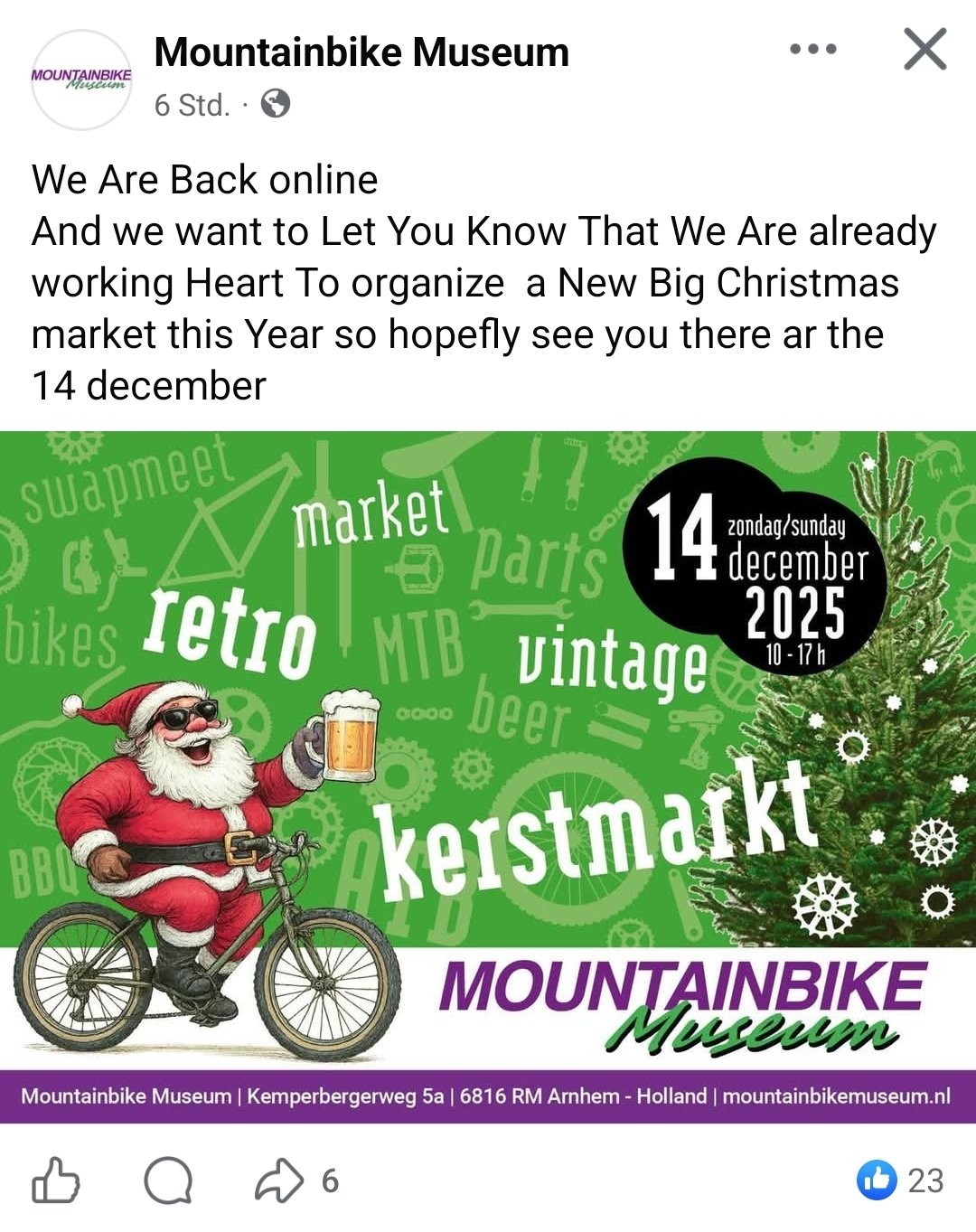Open the post's three-dot options menu

click(812, 50)
